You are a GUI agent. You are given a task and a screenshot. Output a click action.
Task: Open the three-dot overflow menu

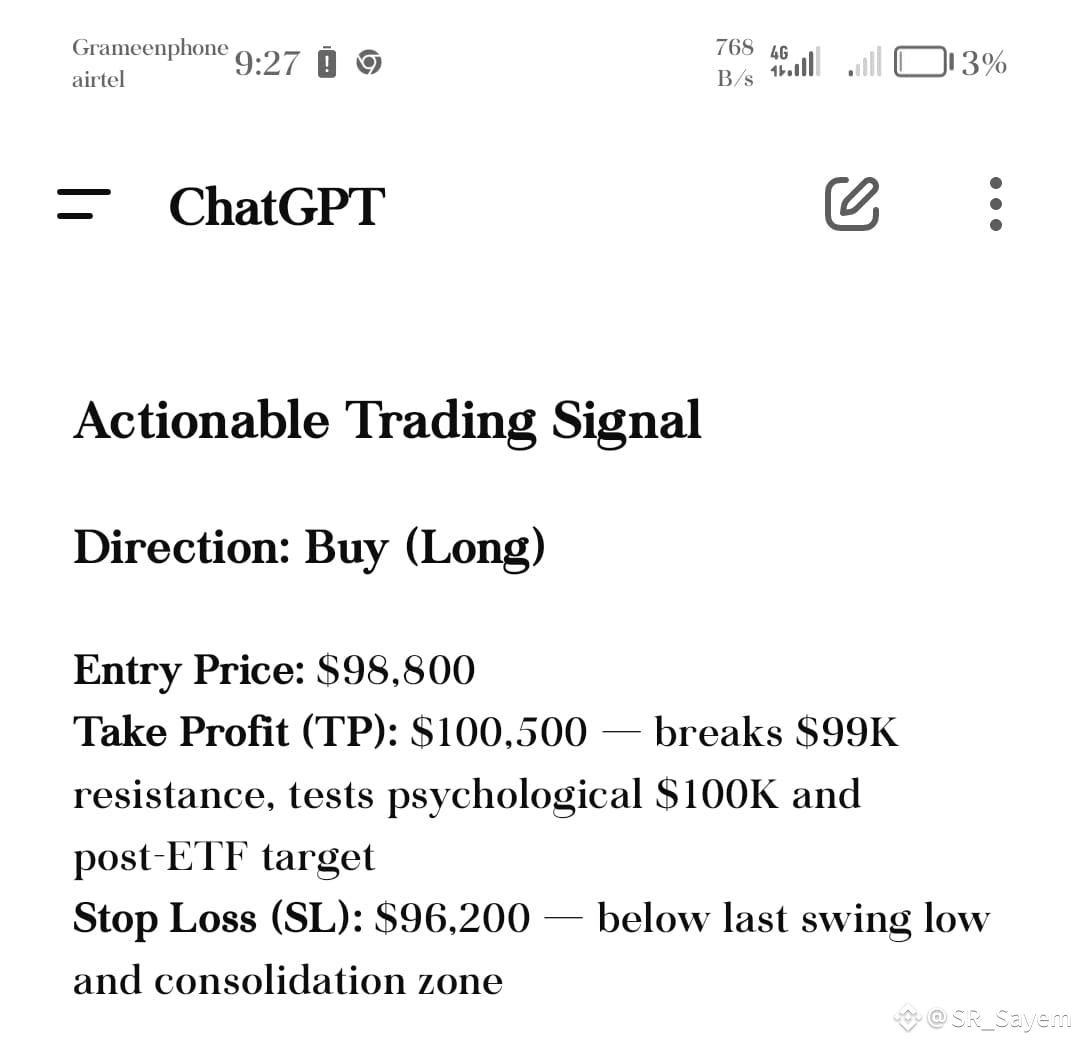point(995,204)
